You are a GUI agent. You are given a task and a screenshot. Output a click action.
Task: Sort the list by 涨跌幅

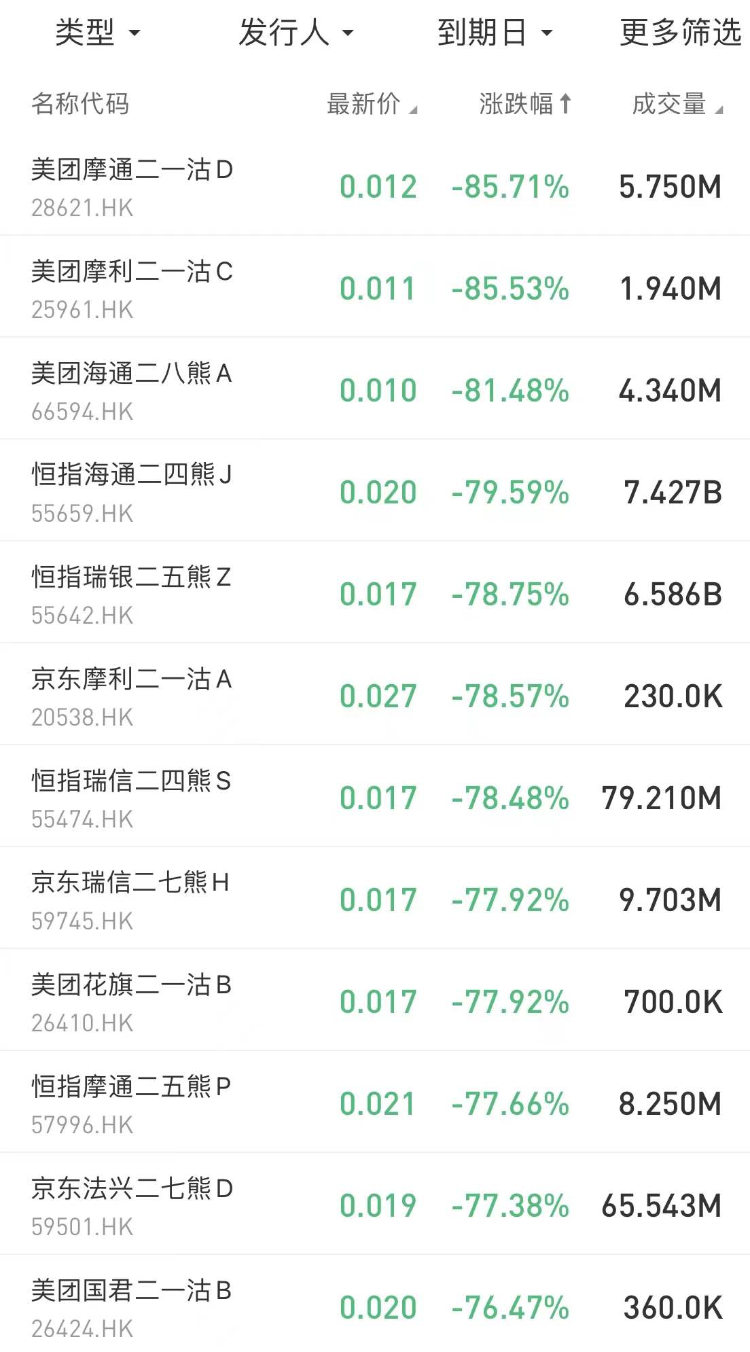pyautogui.click(x=525, y=104)
